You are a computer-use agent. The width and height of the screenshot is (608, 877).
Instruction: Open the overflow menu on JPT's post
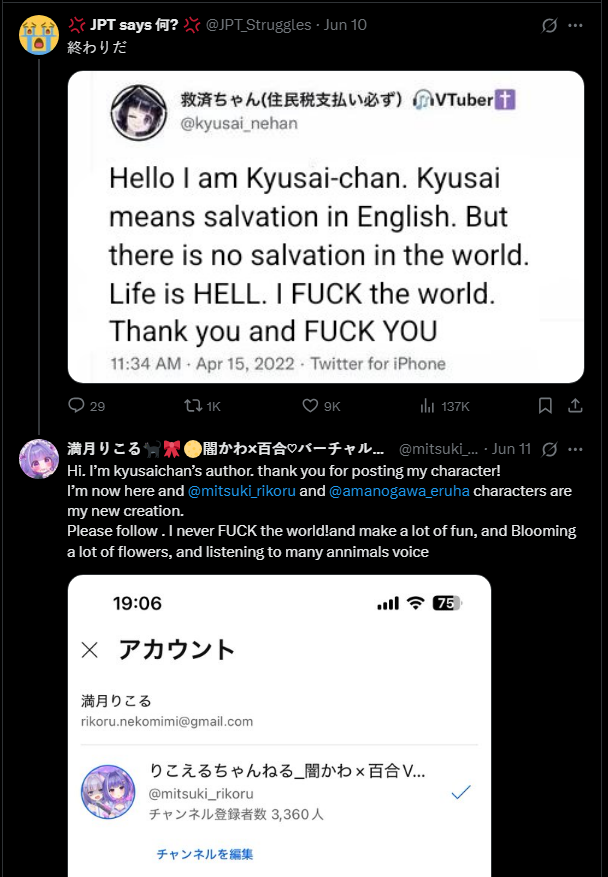[x=575, y=25]
